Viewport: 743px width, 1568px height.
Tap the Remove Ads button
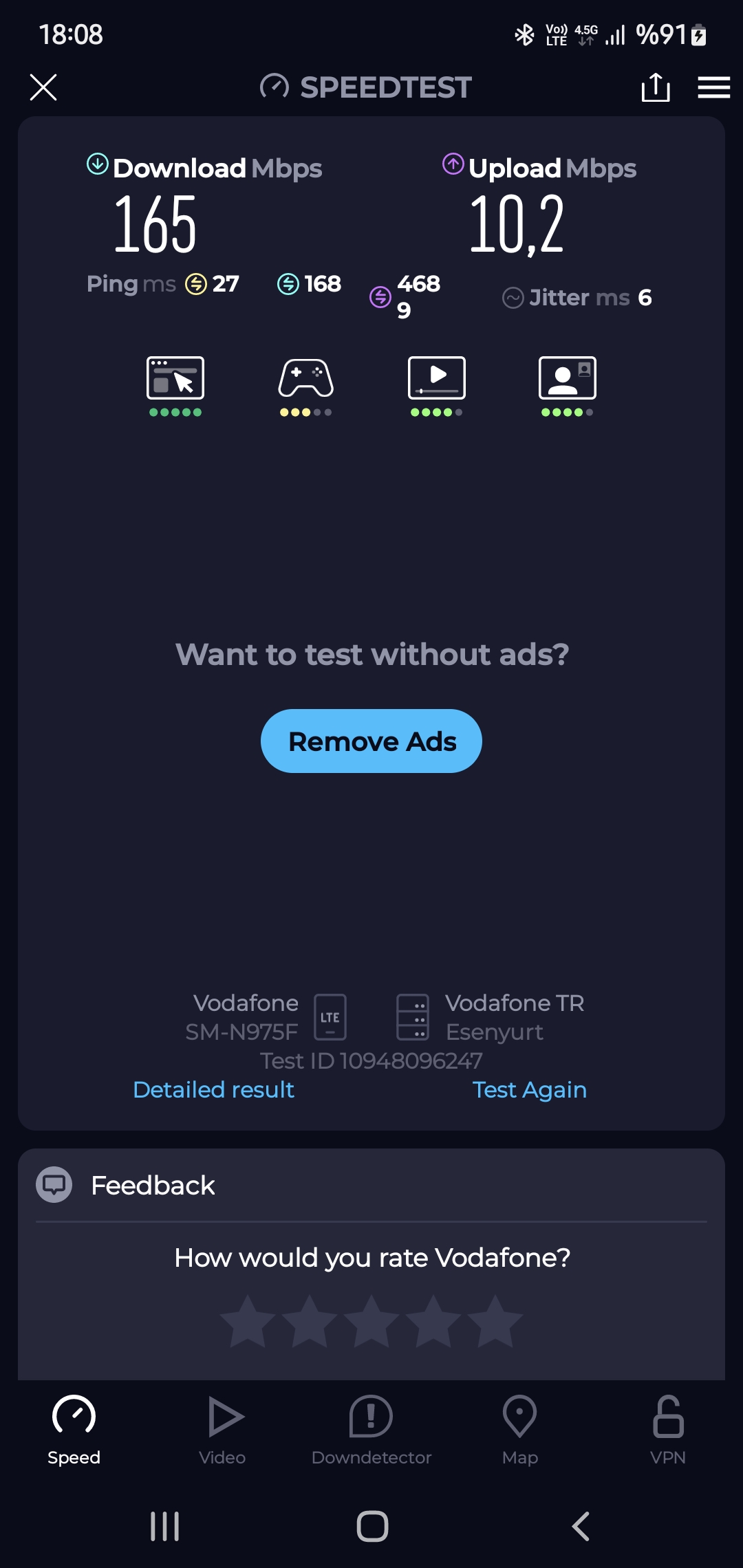click(371, 741)
